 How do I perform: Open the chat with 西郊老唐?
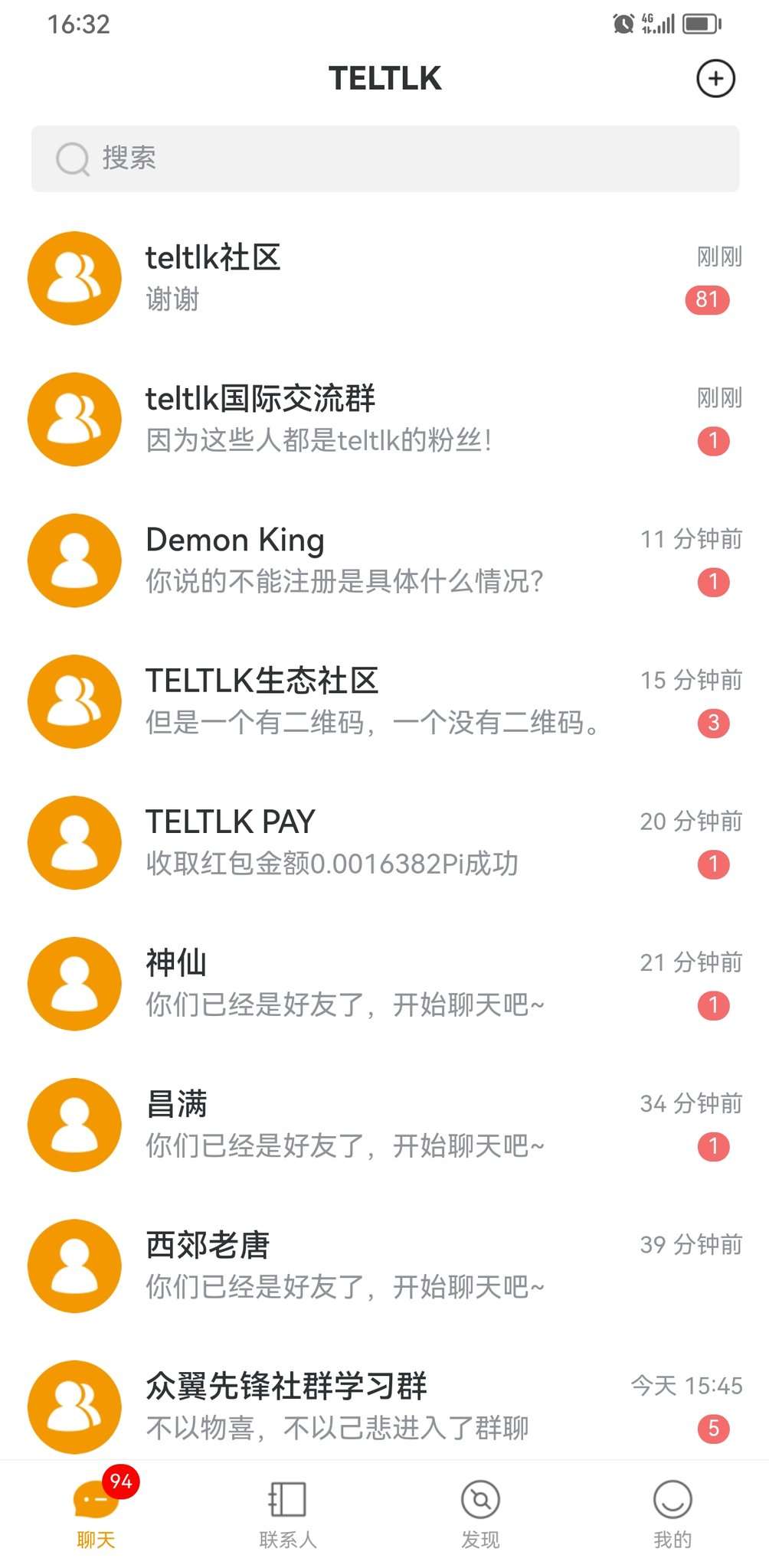[384, 1266]
